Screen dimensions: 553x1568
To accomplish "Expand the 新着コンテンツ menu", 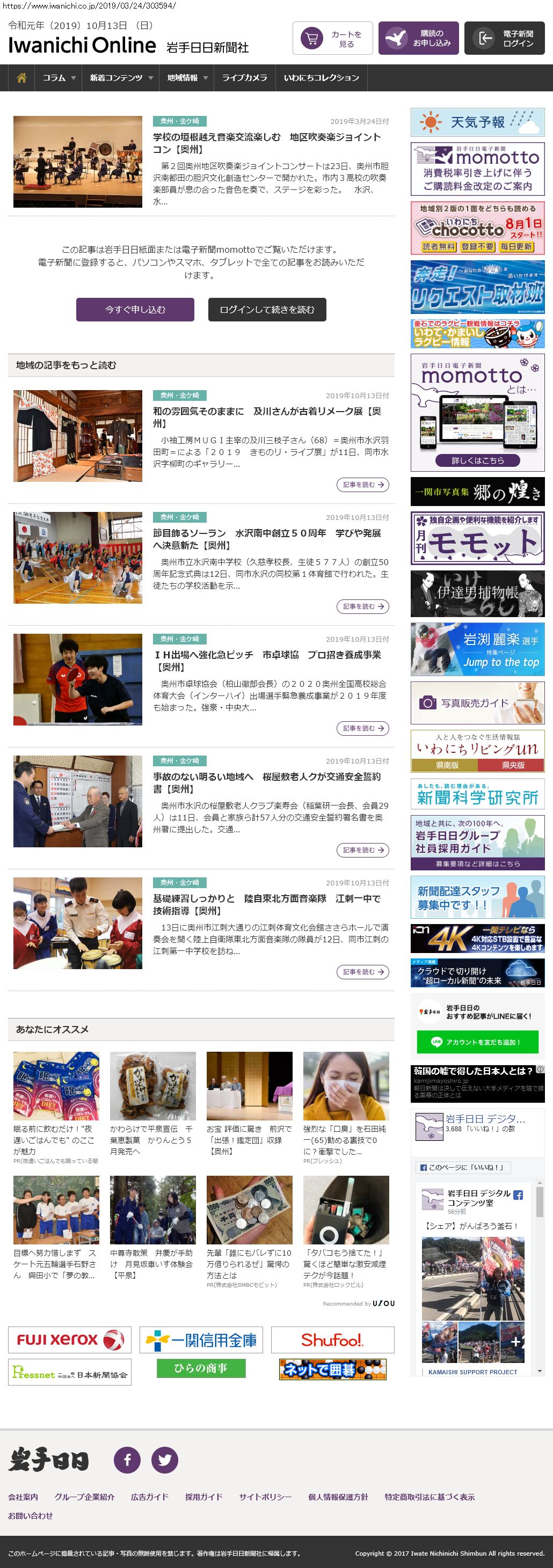I will 121,78.
